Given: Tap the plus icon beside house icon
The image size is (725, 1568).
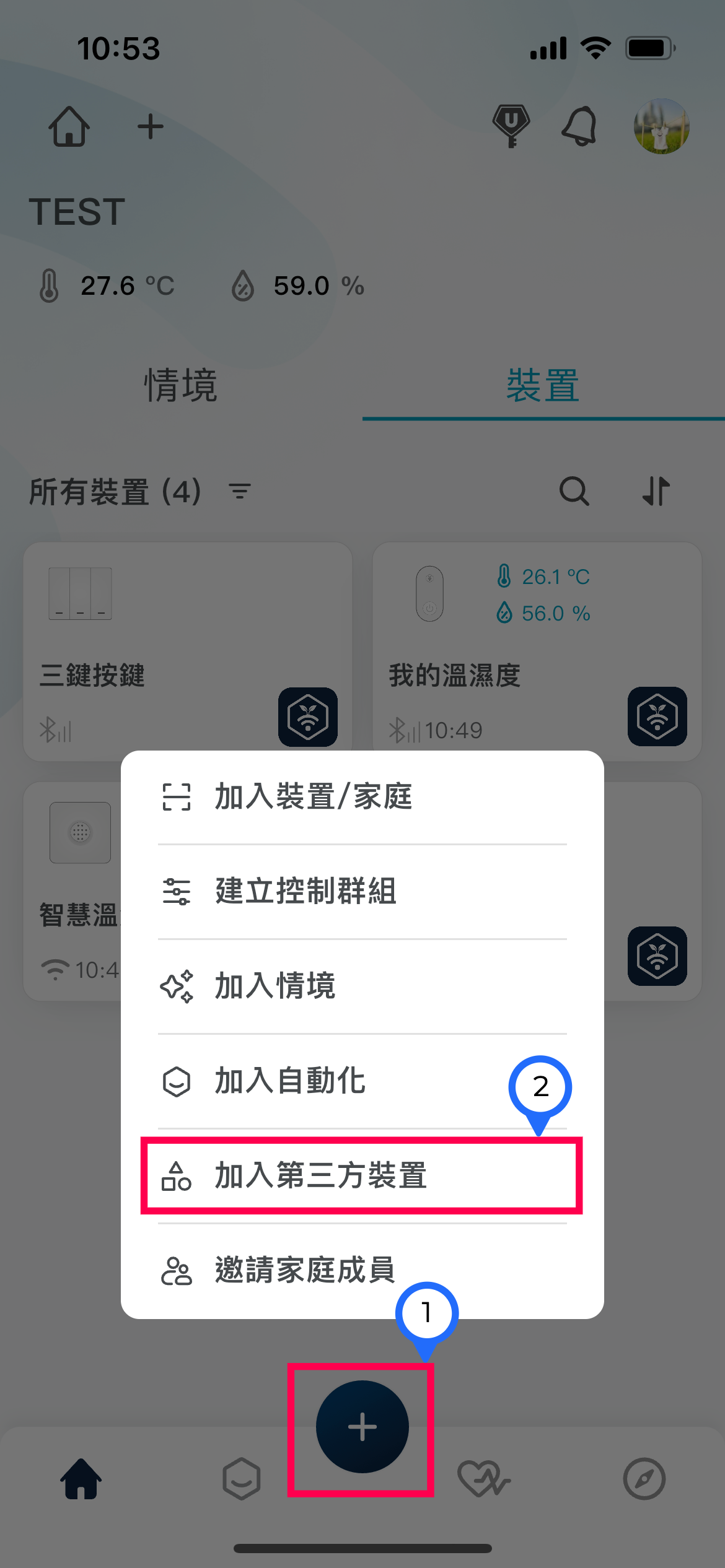Looking at the screenshot, I should tap(150, 127).
